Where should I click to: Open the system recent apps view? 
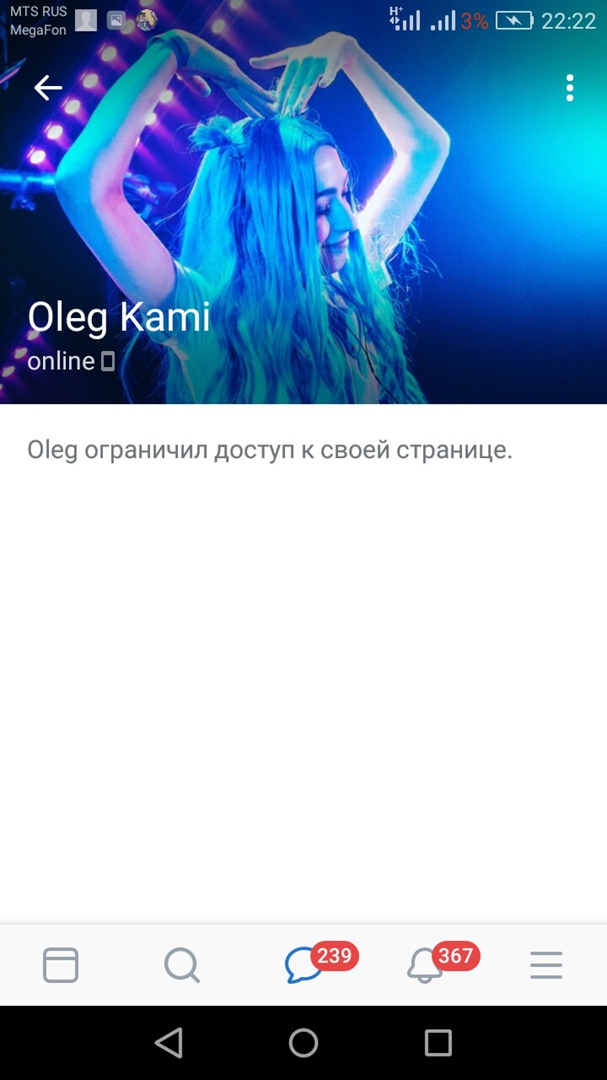coord(438,1043)
